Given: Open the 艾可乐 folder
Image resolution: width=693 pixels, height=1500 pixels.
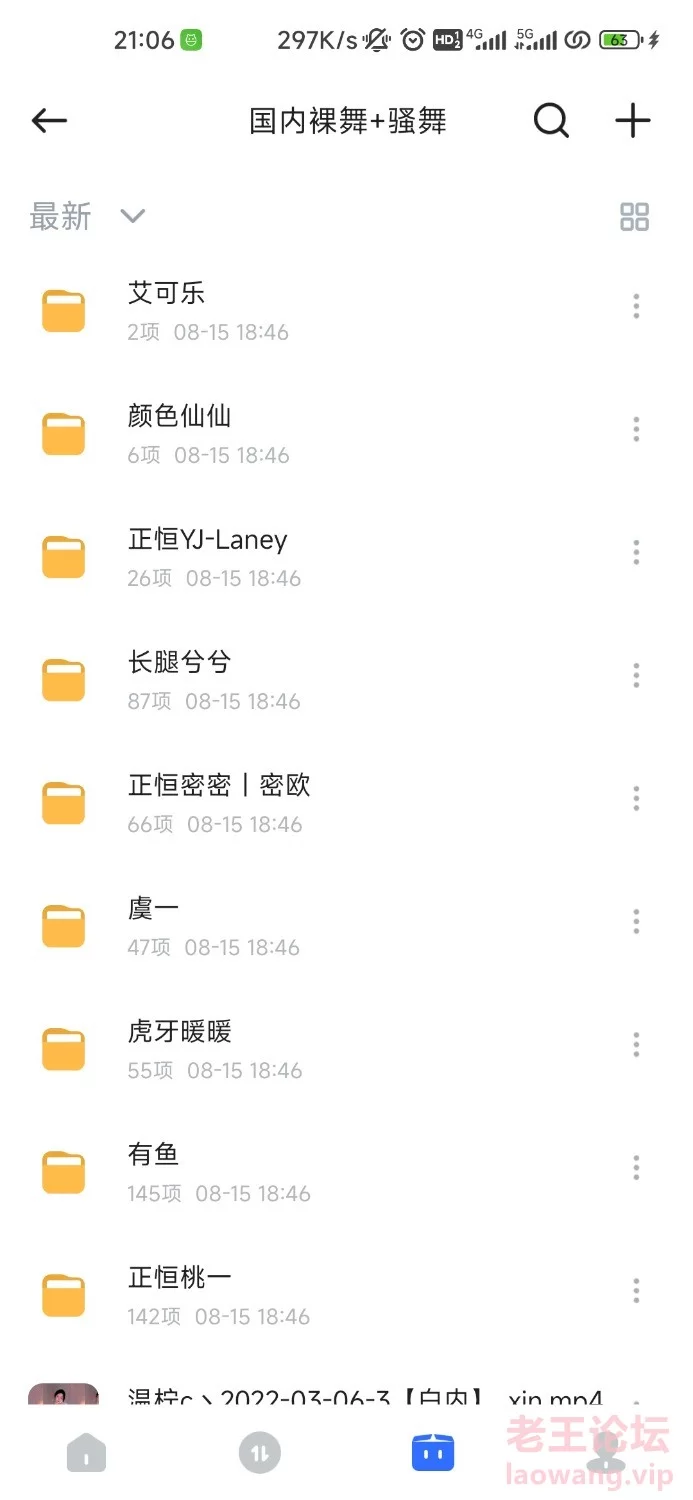Looking at the screenshot, I should click(x=166, y=309).
